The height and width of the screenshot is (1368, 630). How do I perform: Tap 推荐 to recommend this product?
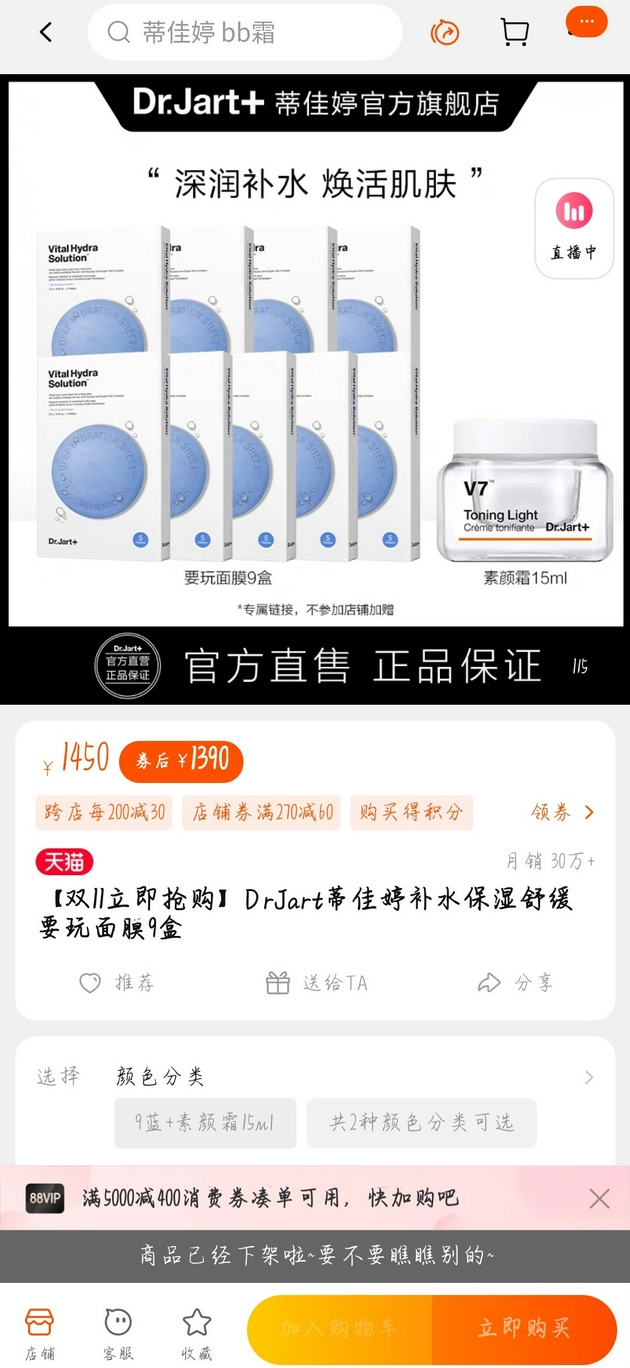click(x=117, y=983)
